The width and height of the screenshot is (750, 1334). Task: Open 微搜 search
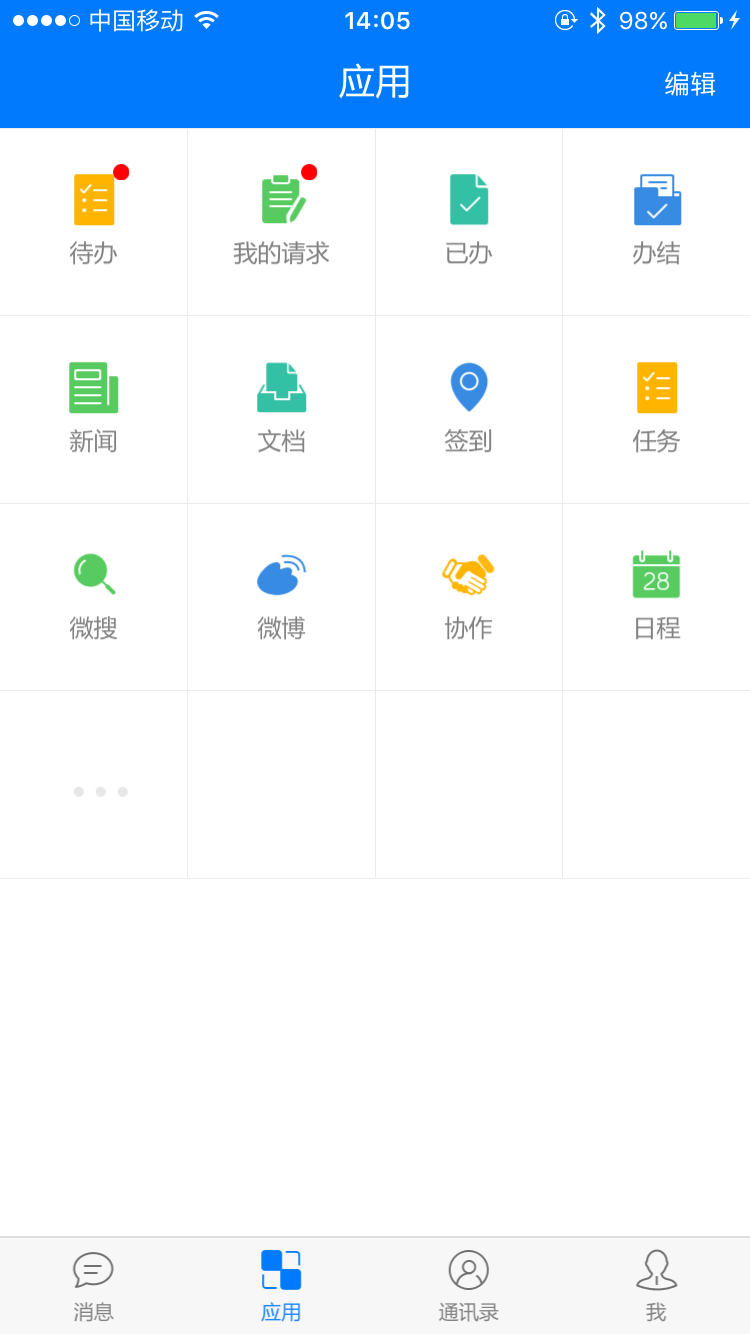click(x=94, y=597)
